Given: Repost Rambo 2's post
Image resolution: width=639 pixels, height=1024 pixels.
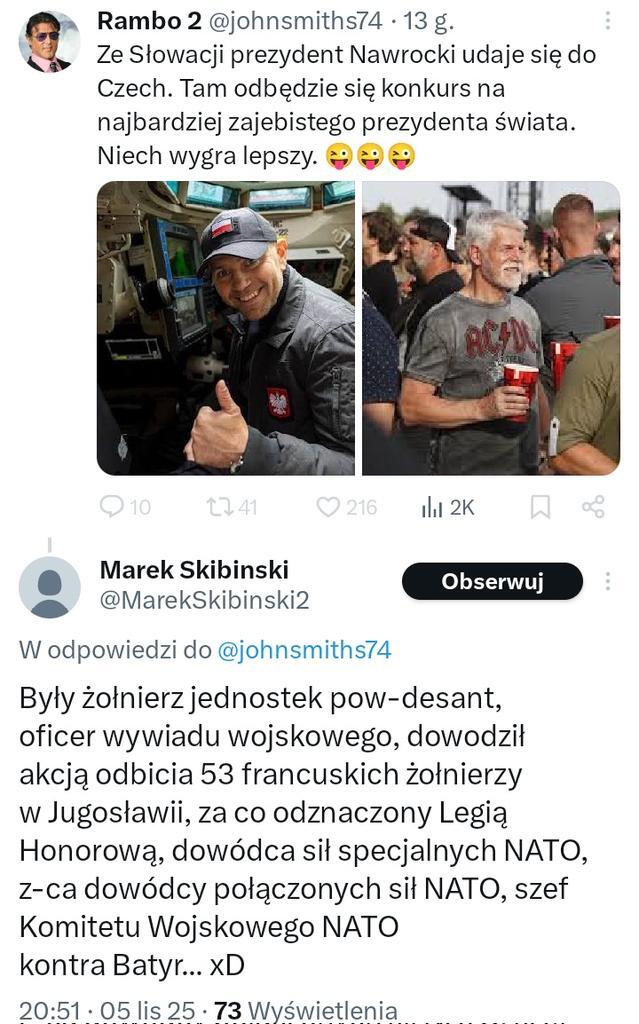Looking at the screenshot, I should 219,507.
